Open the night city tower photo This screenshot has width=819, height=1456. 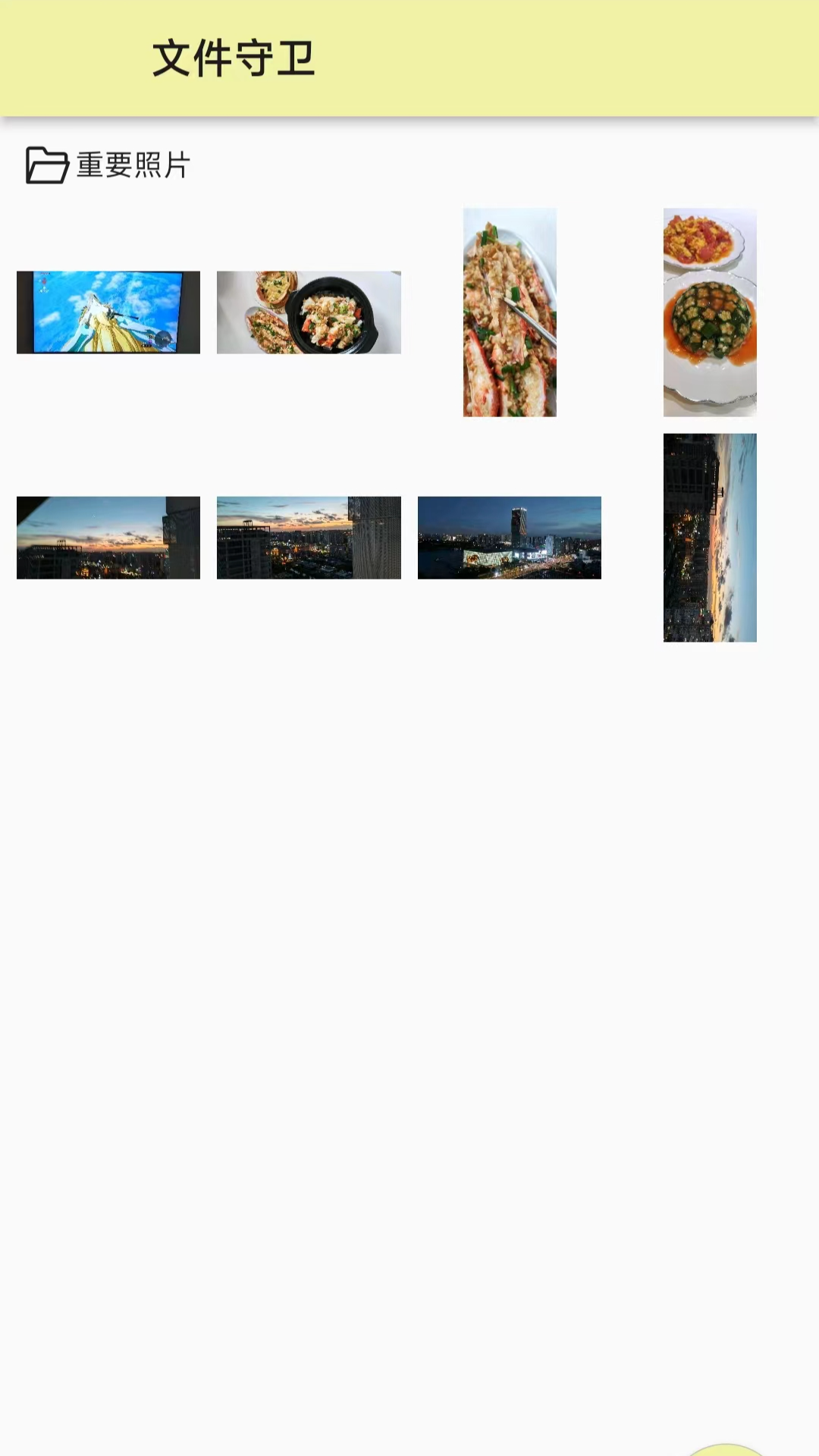(510, 538)
